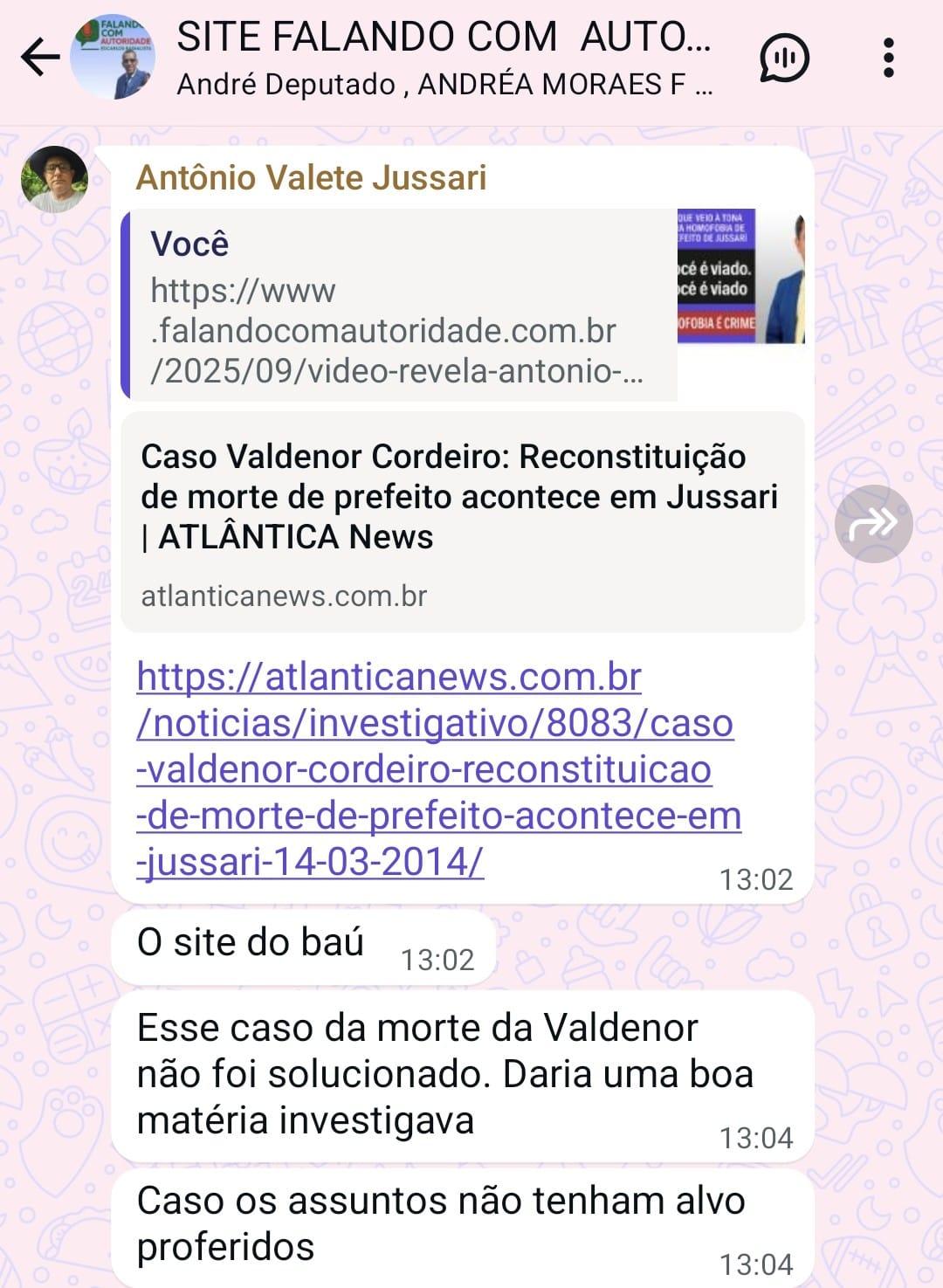Open the atlanticanews.com.br article link
Screen dimensions: 943x1288
coord(438,768)
